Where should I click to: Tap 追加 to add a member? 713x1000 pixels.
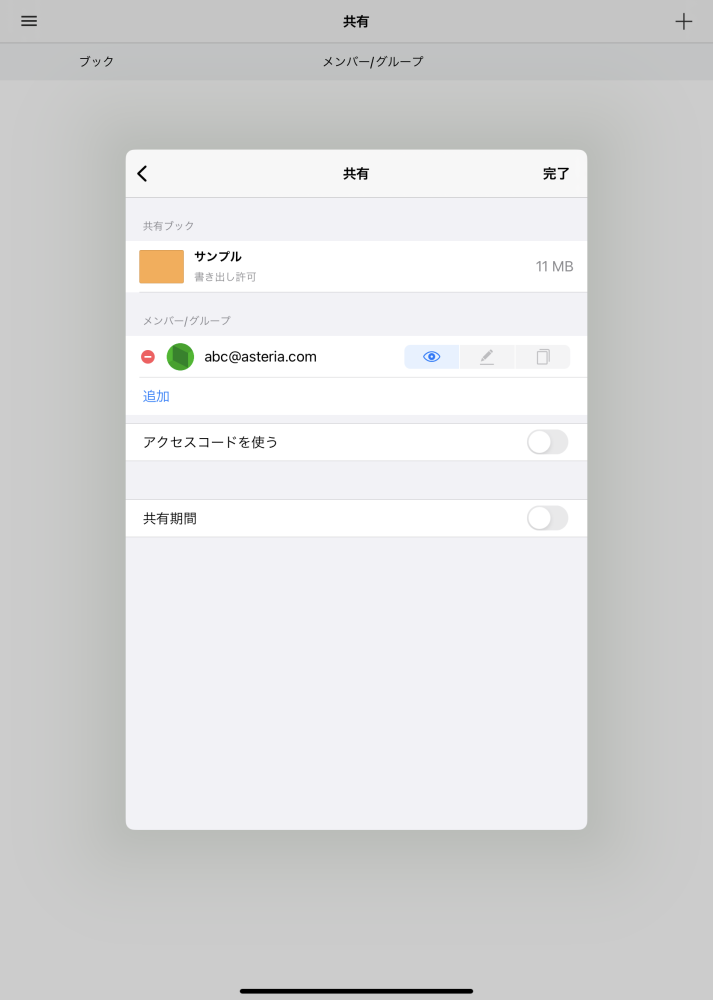(x=156, y=396)
